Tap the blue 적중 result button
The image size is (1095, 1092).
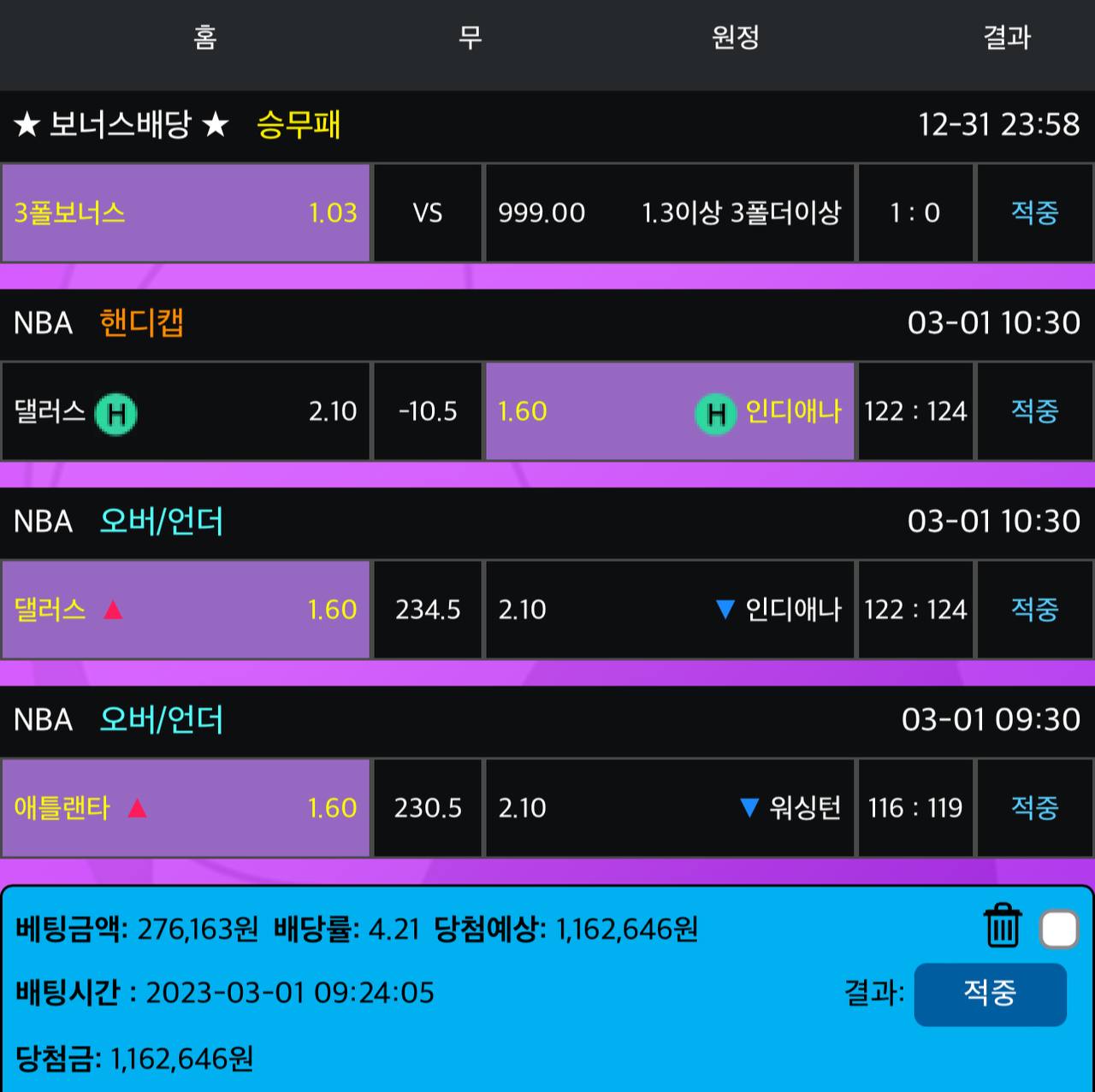990,994
